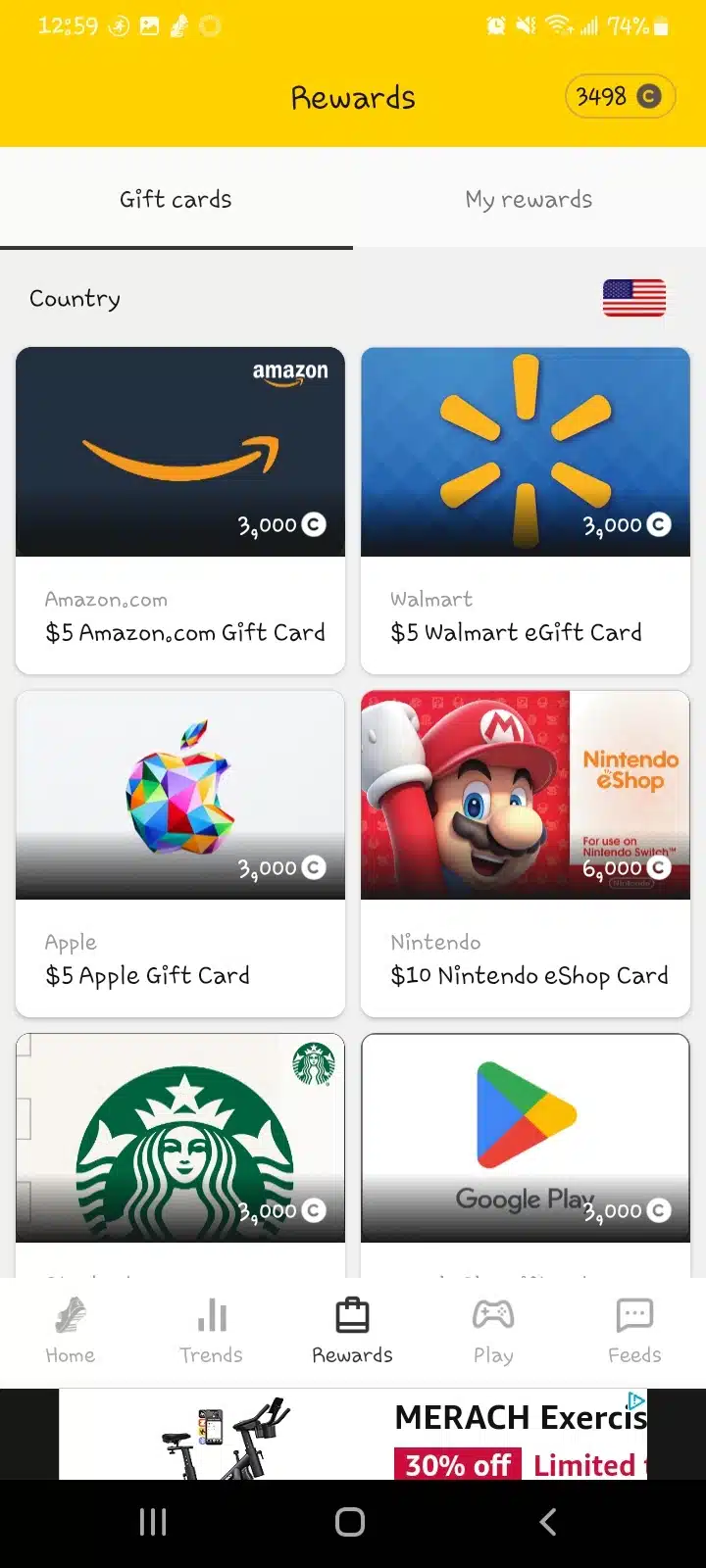Switch to the My rewards tab
Image resolution: width=706 pixels, height=1568 pixels.
click(529, 199)
